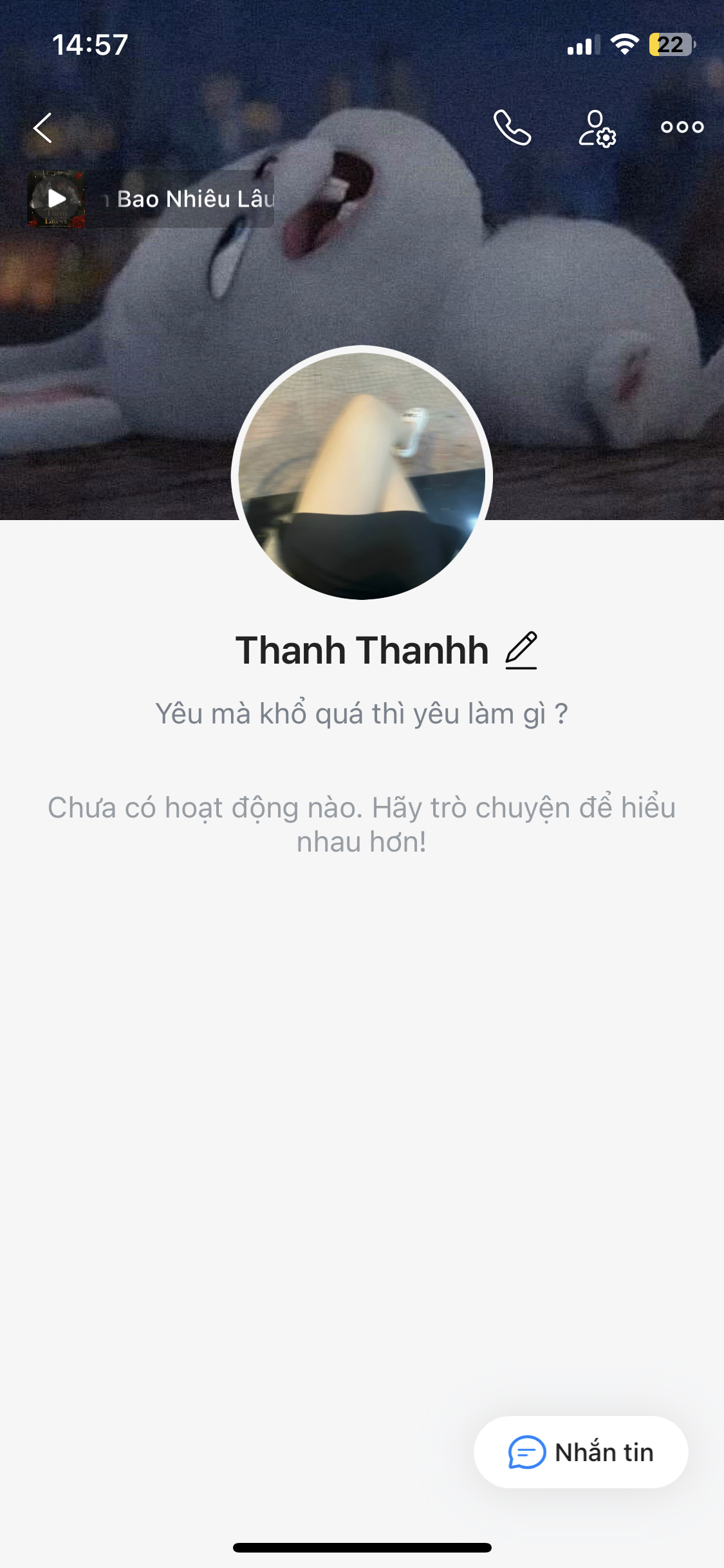Edit the alias name with pencil icon

(521, 650)
